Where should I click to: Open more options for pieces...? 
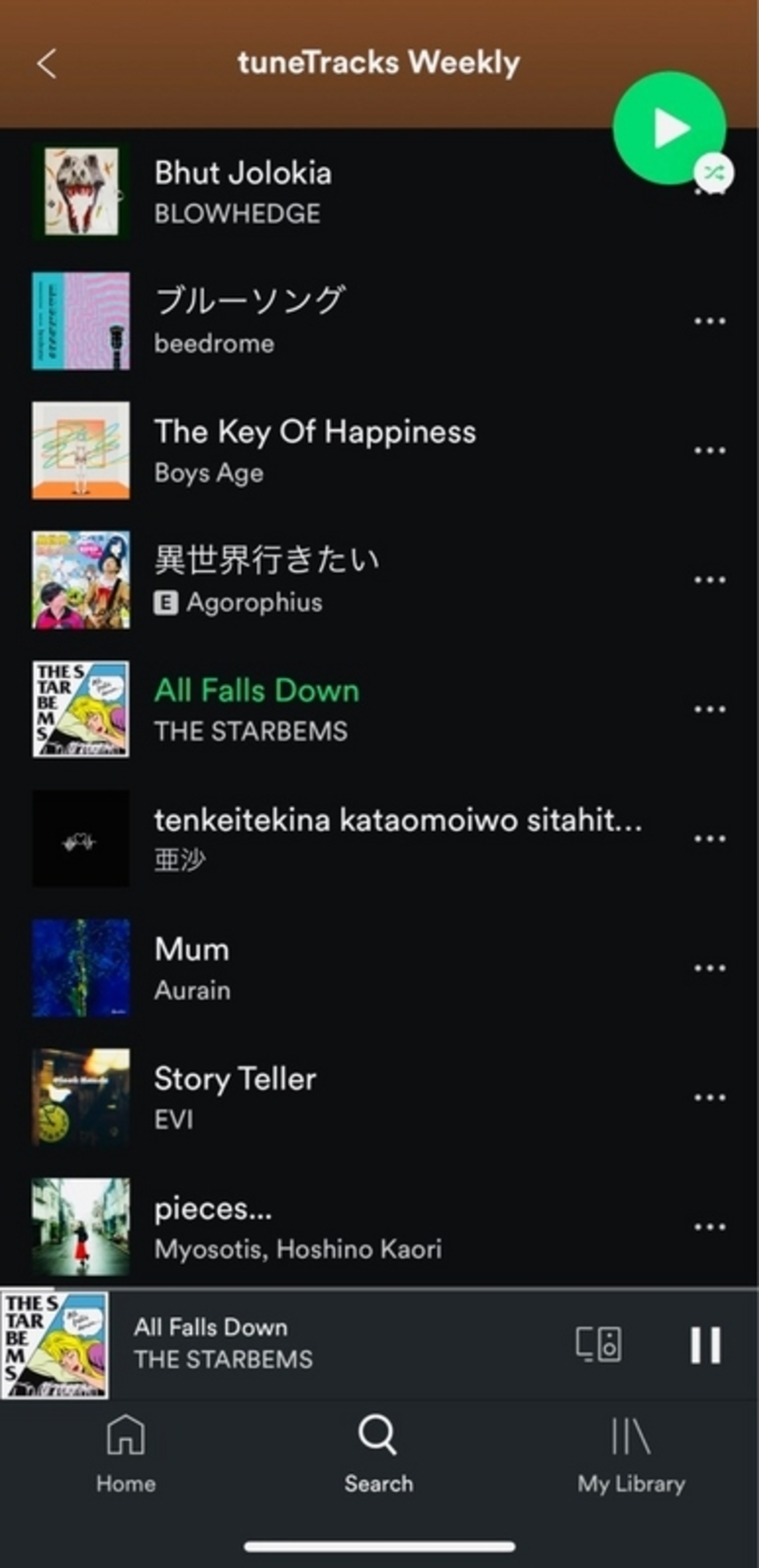click(709, 1227)
